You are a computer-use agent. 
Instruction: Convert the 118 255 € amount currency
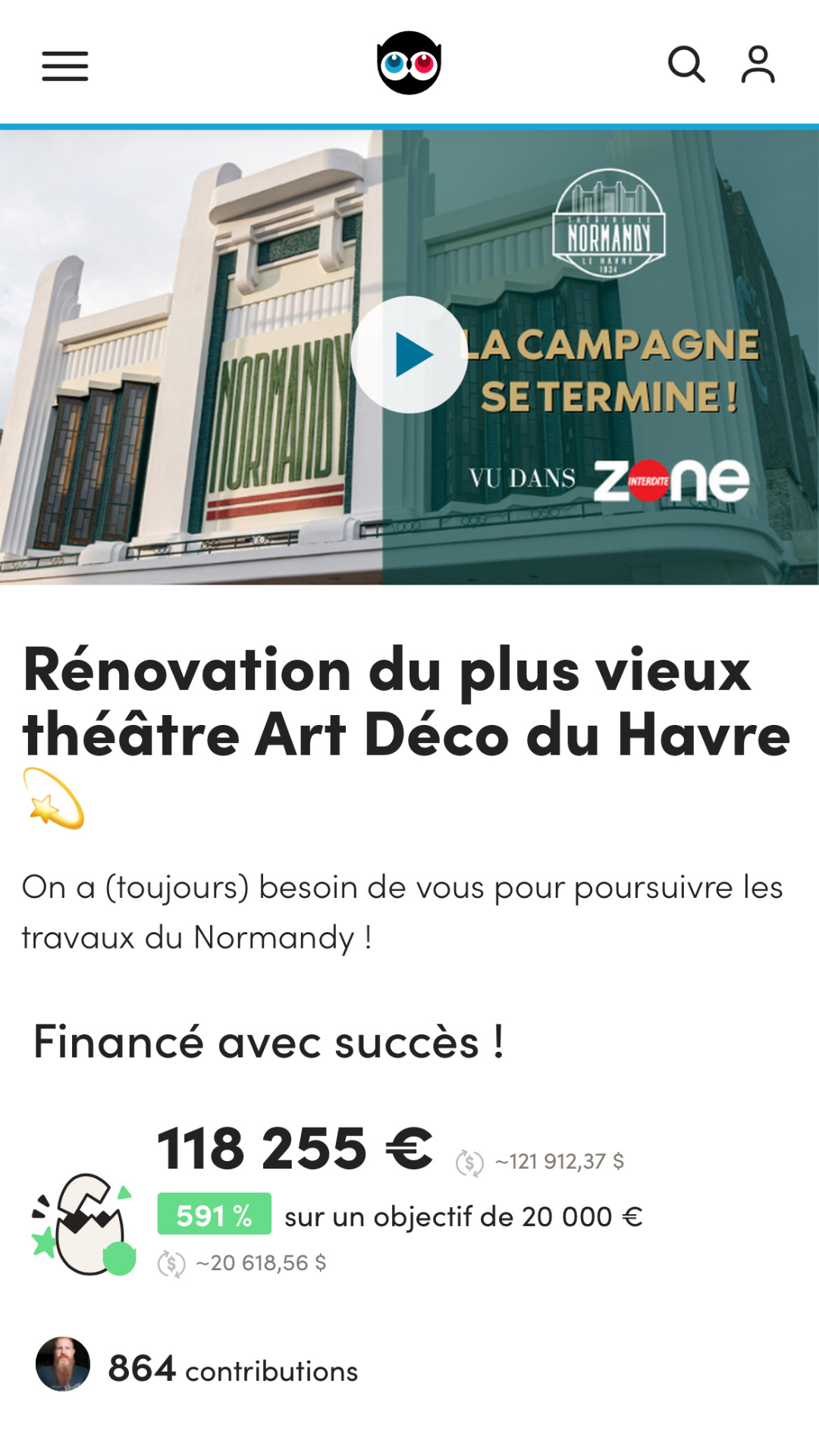(x=469, y=1163)
